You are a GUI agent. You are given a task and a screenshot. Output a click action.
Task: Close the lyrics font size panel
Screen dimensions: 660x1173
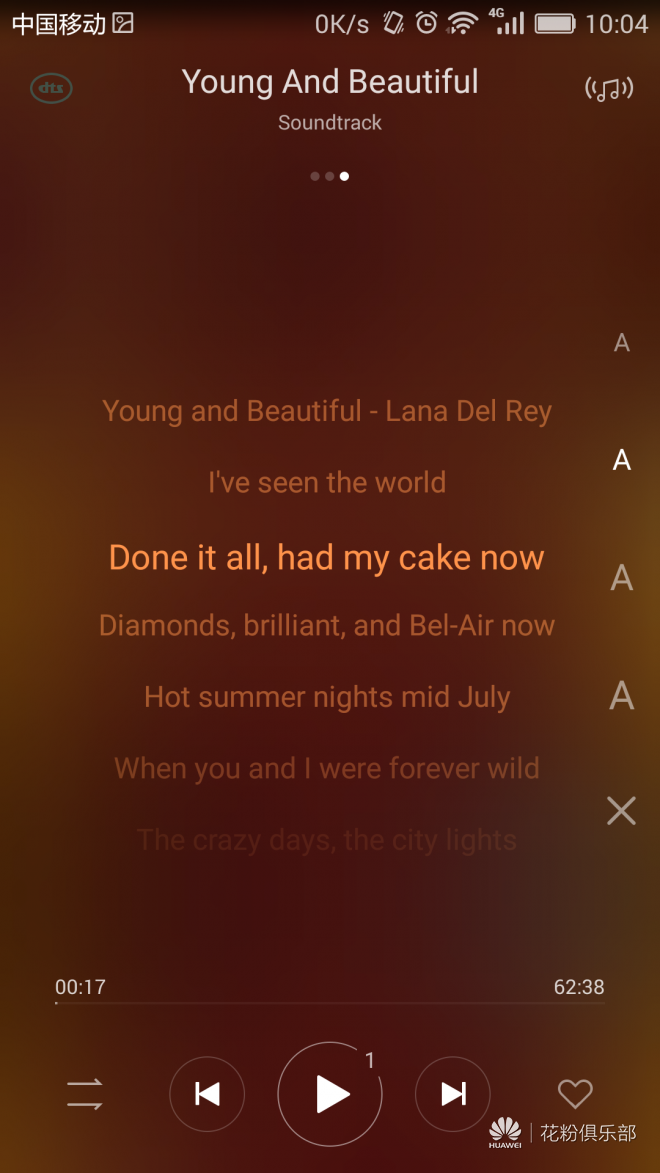pyautogui.click(x=621, y=810)
